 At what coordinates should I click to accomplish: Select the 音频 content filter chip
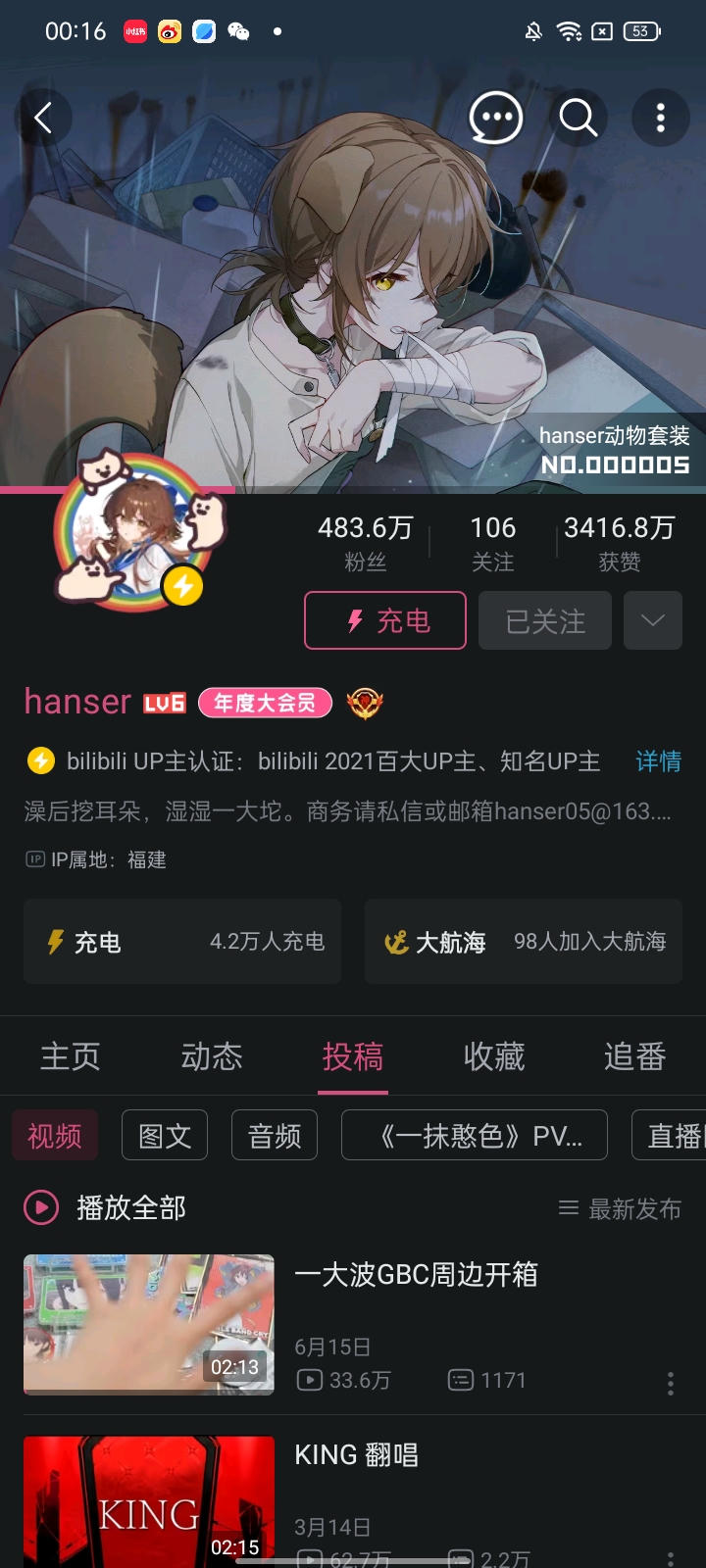point(274,1135)
